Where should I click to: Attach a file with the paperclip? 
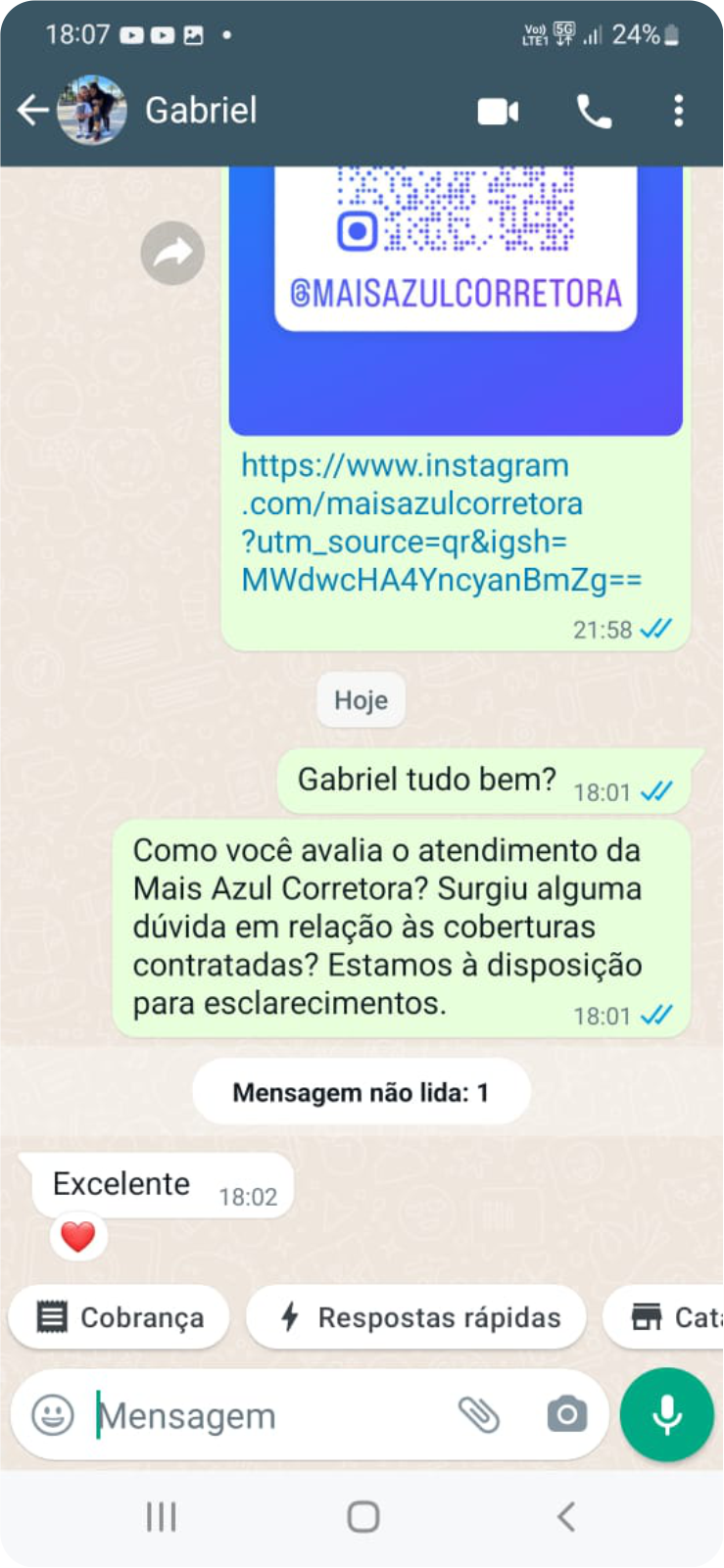[479, 1415]
